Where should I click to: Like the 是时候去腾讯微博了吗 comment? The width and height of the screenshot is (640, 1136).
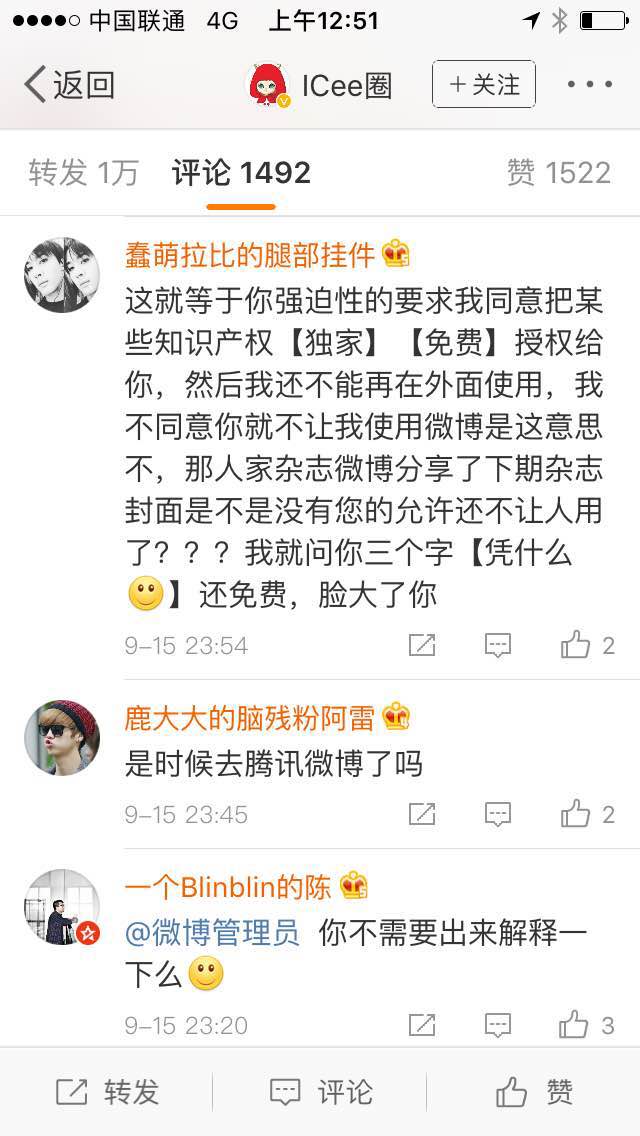point(577,814)
